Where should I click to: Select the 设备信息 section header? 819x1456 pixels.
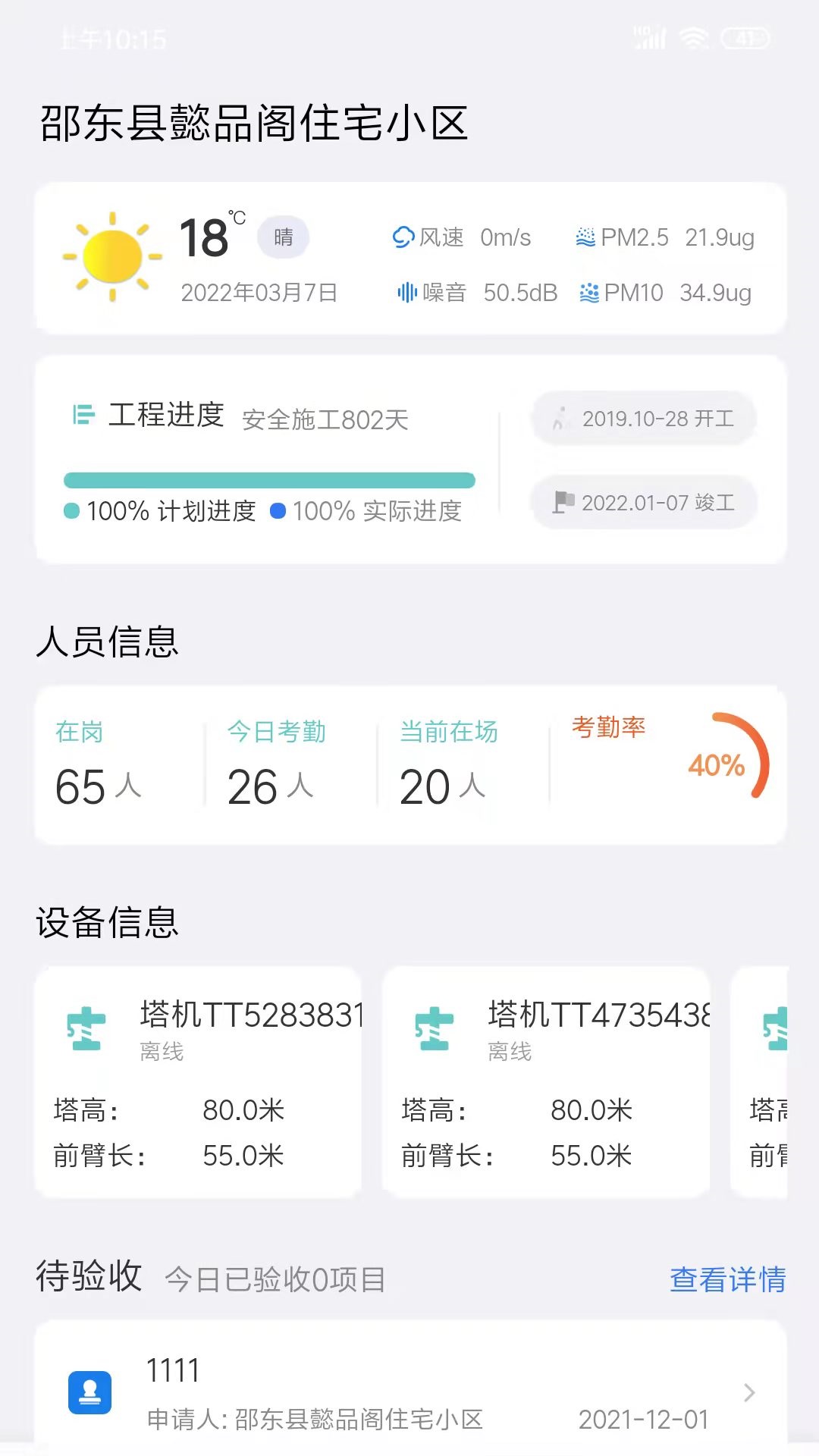click(104, 924)
